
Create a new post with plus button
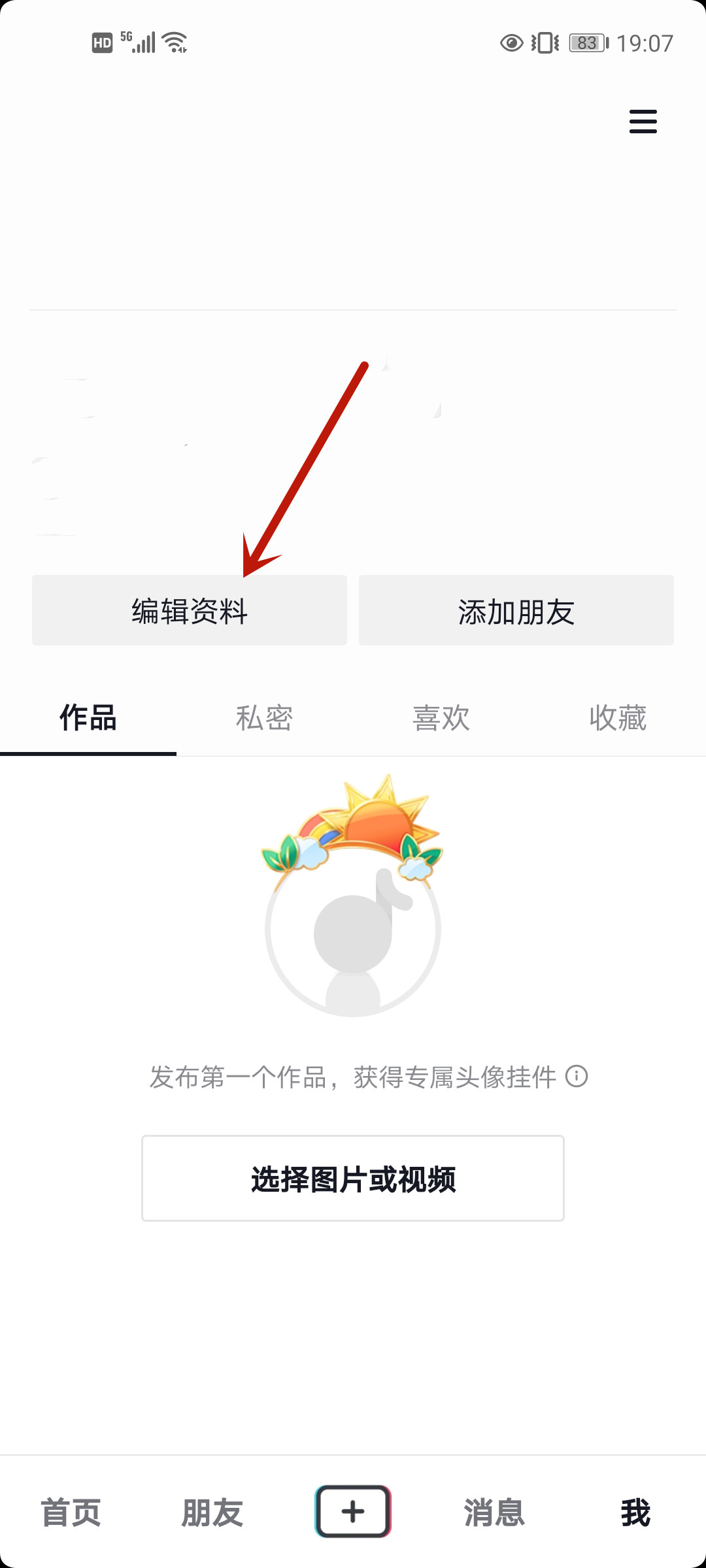coord(353,1511)
